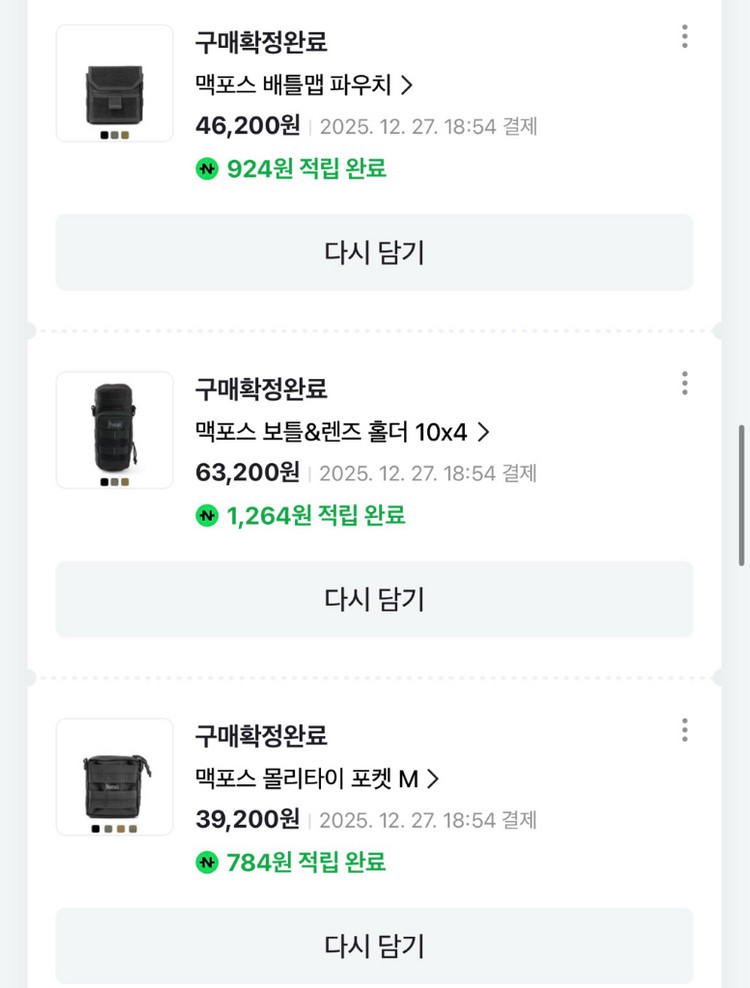Click 다시 담기 for 배틀맵 파우치
Image resolution: width=750 pixels, height=988 pixels.
pos(375,253)
